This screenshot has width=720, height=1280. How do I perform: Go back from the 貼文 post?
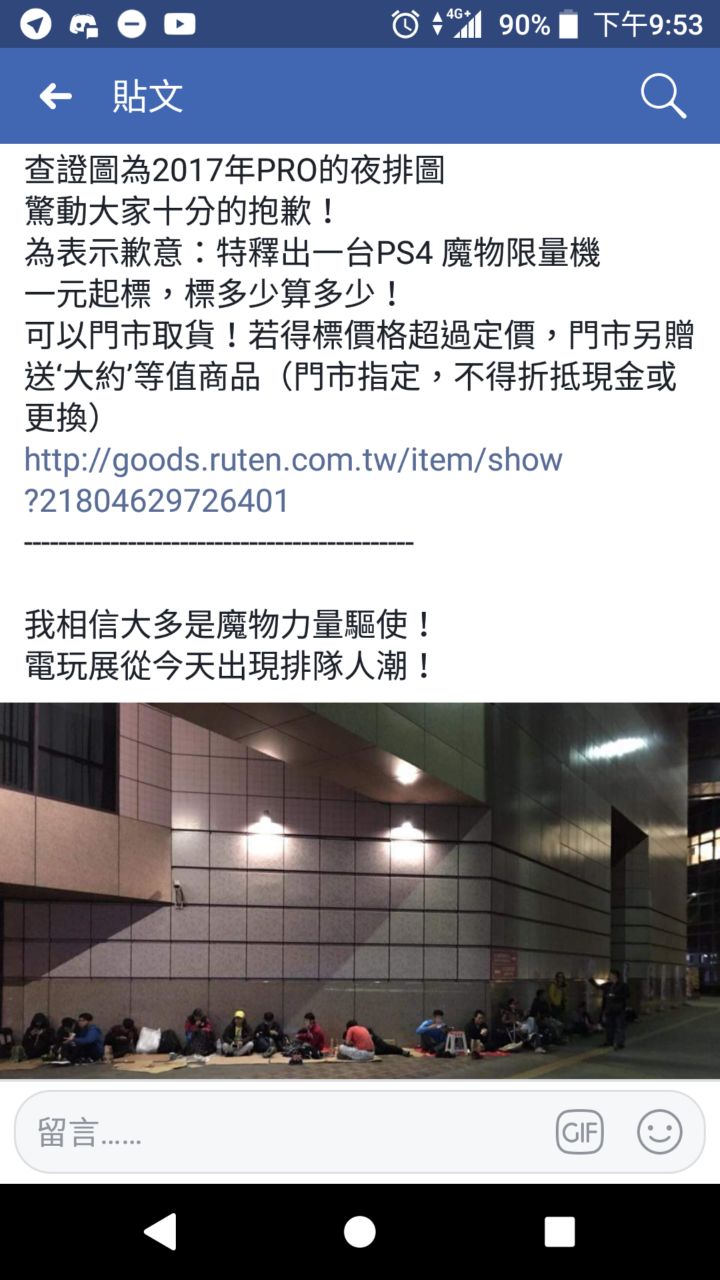tap(56, 96)
